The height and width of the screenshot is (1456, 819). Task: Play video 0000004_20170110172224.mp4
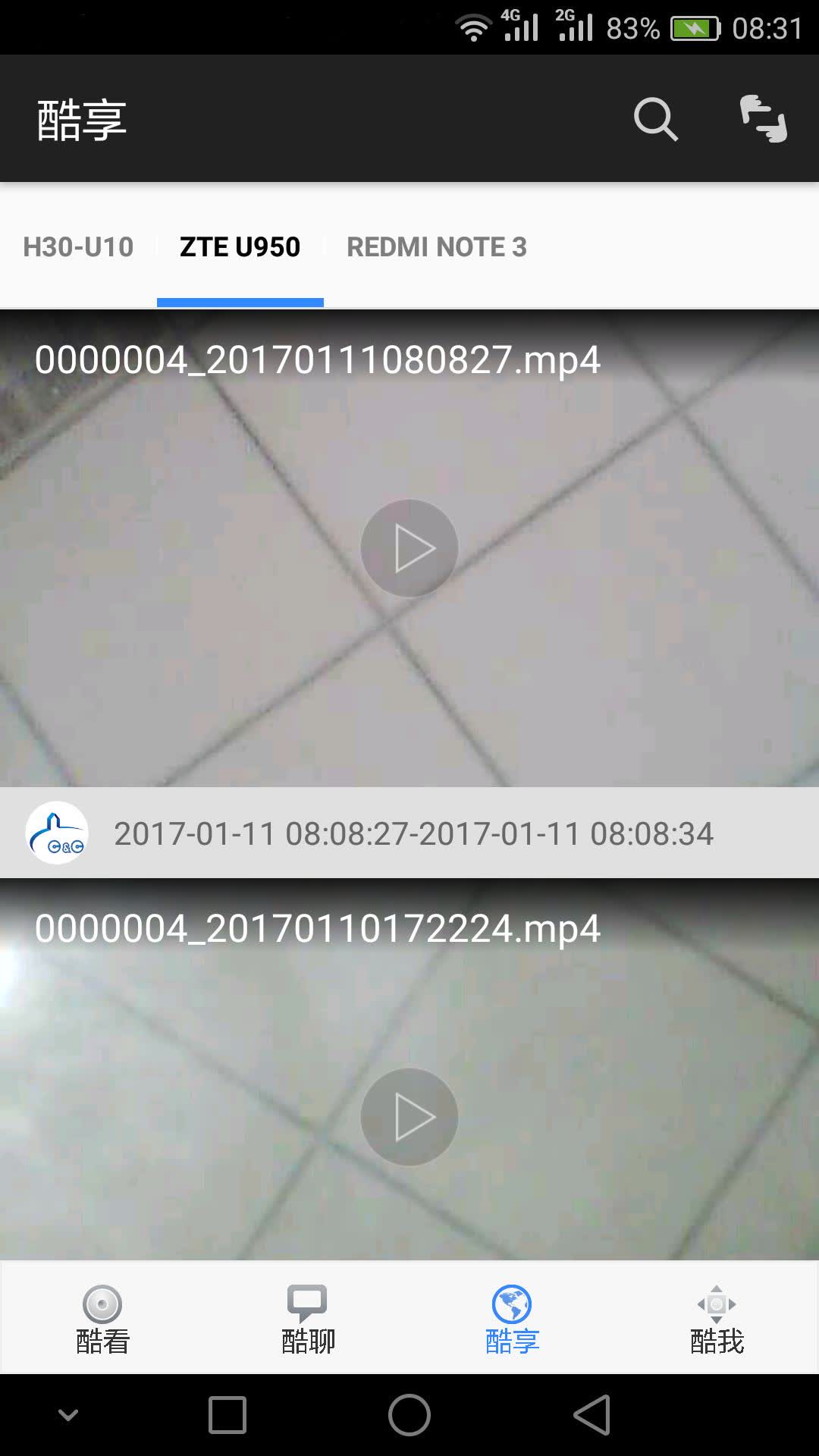[x=409, y=1115]
